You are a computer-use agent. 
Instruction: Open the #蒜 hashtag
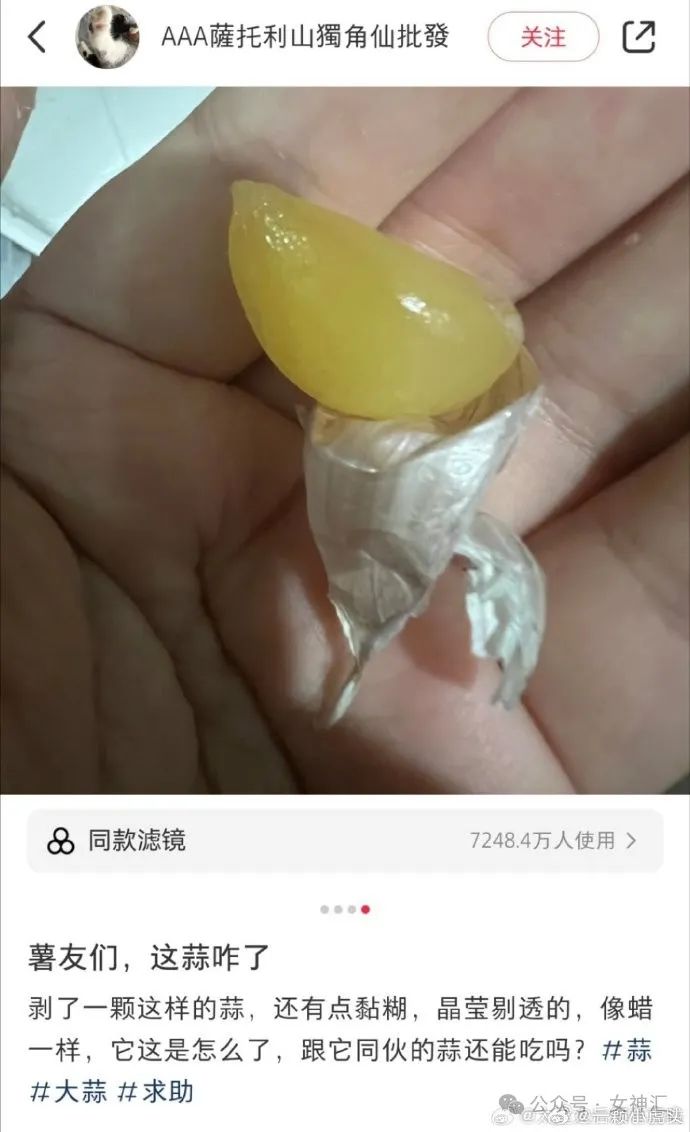click(x=628, y=1050)
